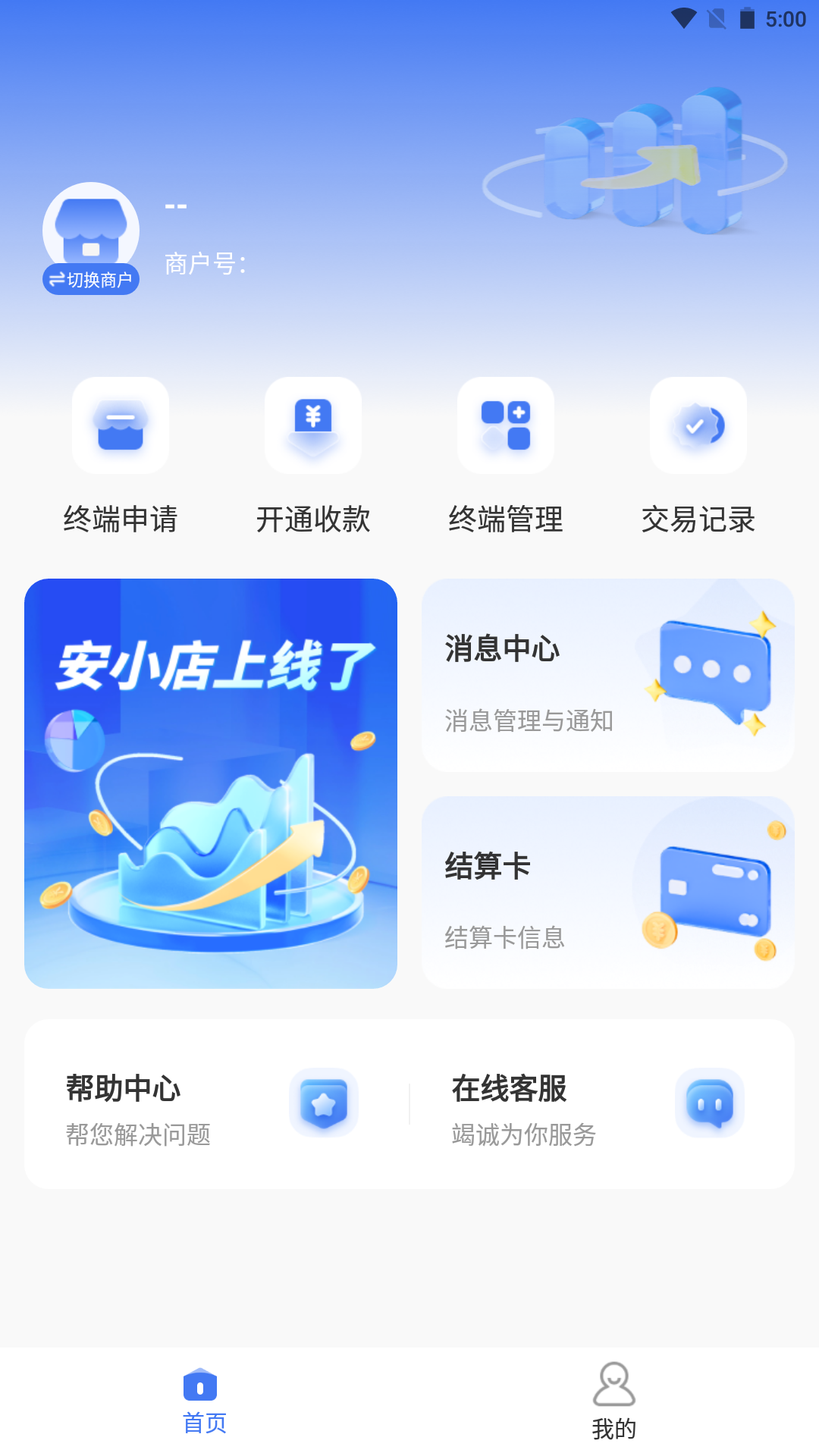The image size is (819, 1456).
Task: Click the merchant storefront avatar icon
Action: point(90,227)
